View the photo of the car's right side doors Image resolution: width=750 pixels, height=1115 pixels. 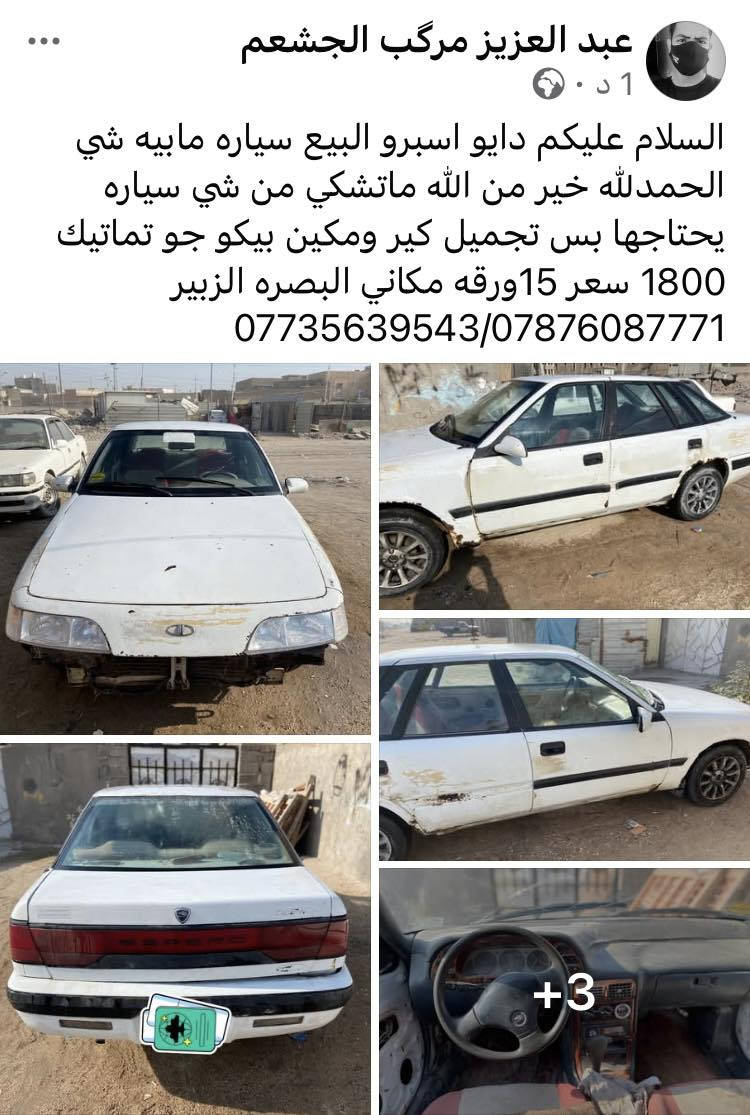pyautogui.click(x=564, y=738)
